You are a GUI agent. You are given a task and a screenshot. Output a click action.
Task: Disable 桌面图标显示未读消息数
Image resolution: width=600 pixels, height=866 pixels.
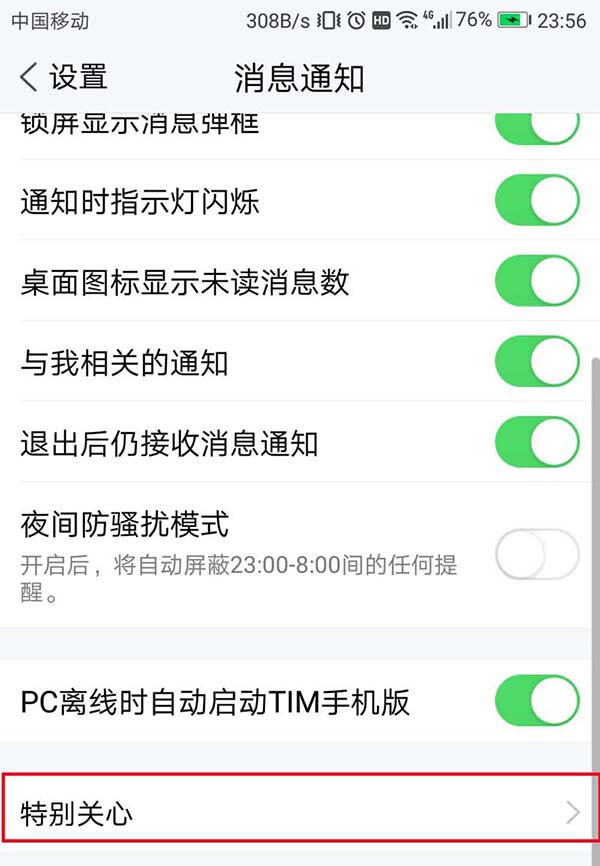tap(537, 281)
